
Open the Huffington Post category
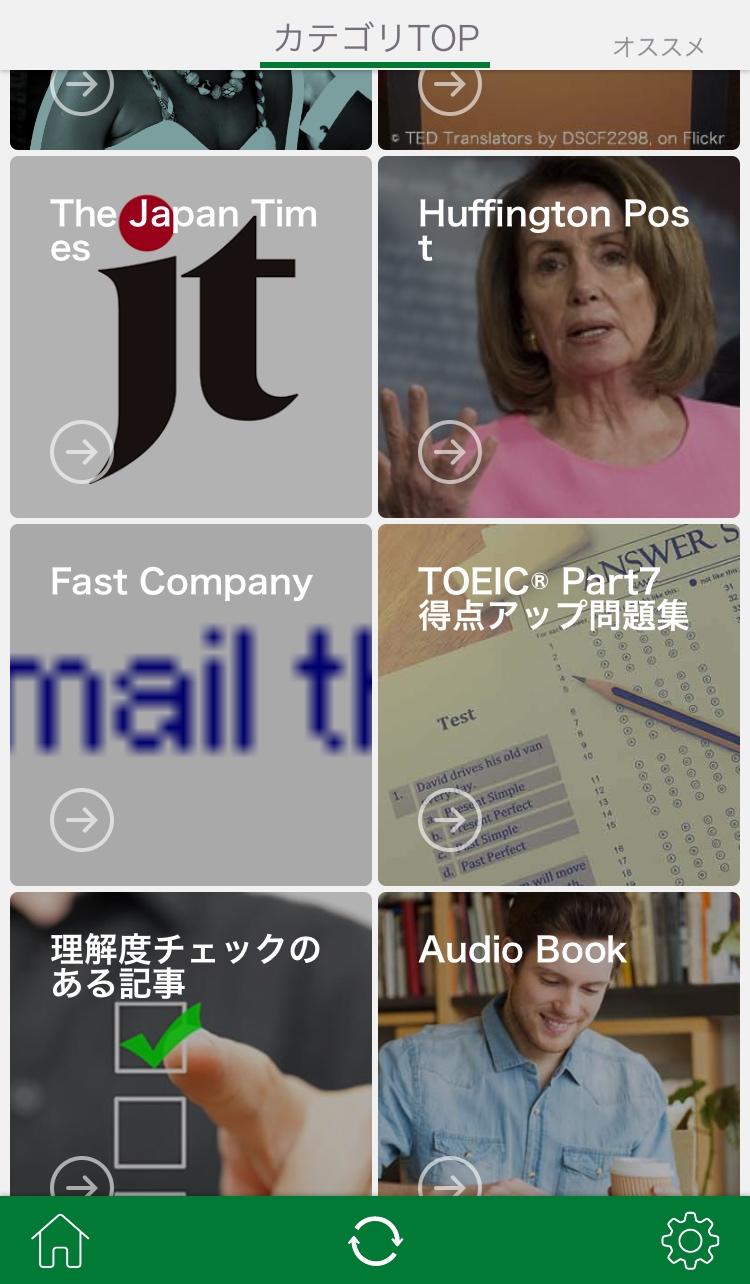pos(559,337)
